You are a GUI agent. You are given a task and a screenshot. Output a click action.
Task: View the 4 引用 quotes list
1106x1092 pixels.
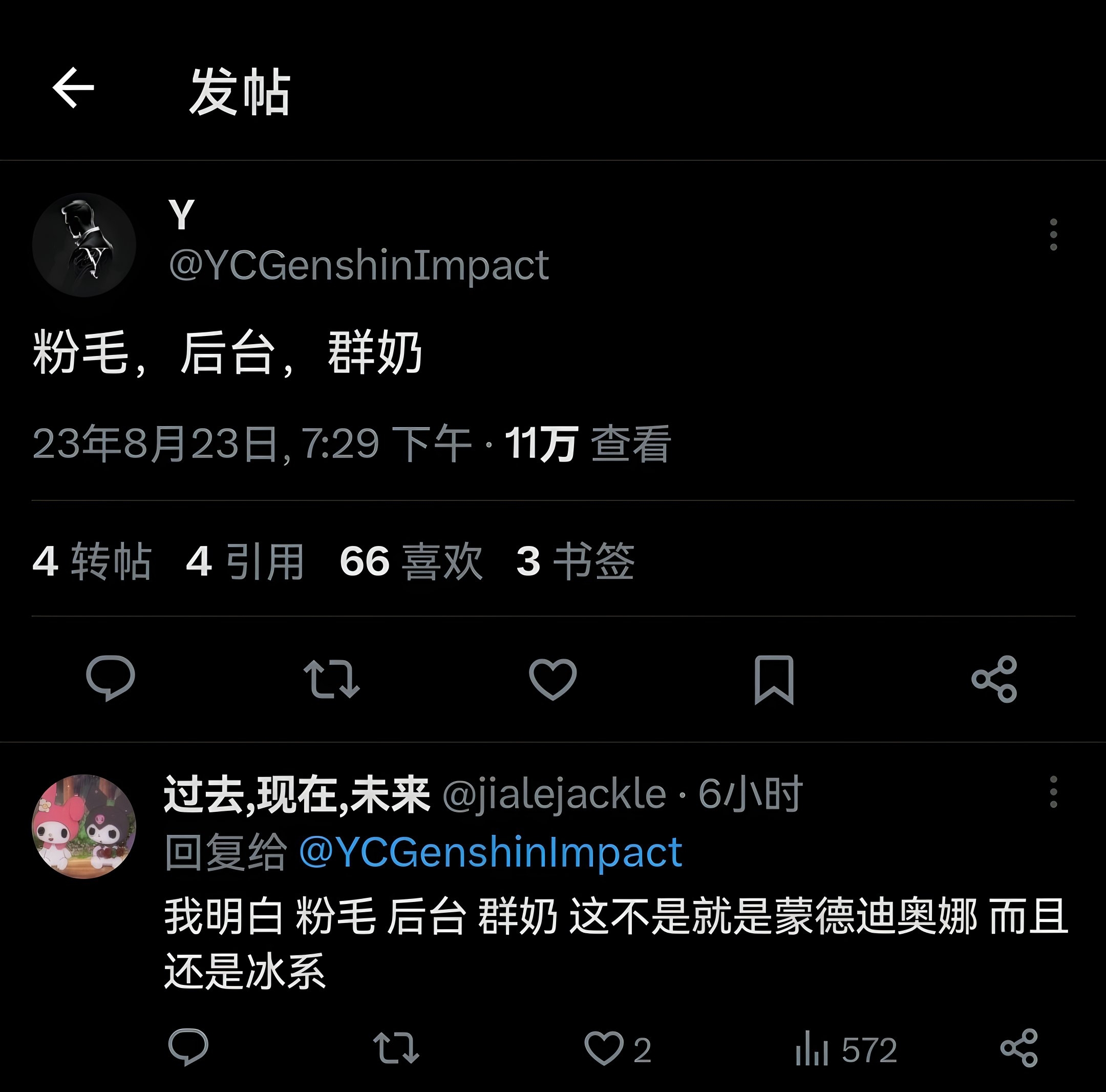[245, 561]
